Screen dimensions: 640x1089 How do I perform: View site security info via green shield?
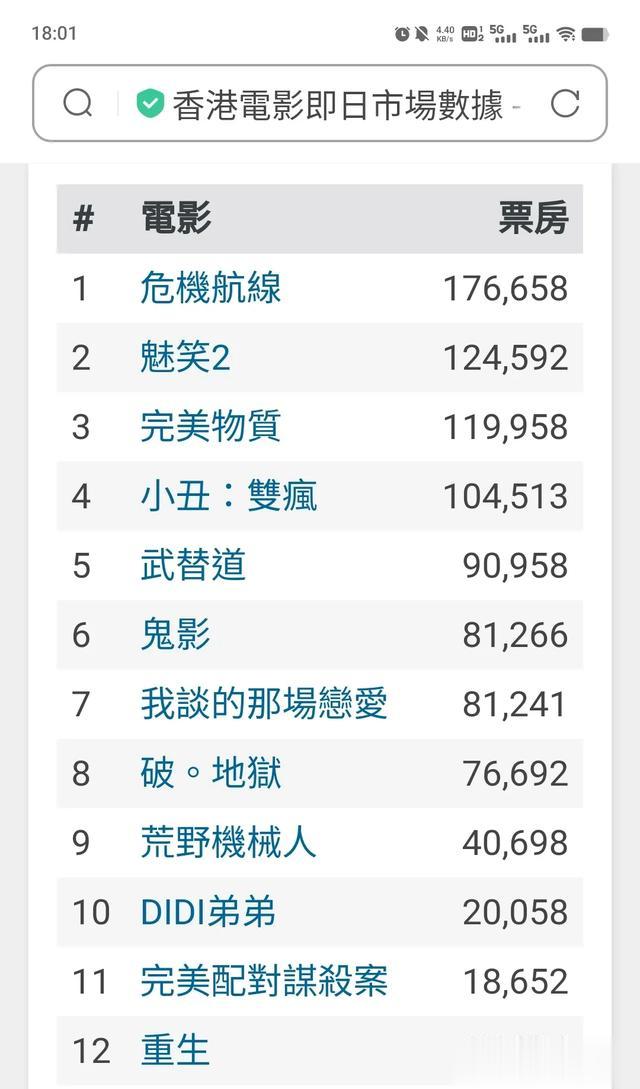point(150,104)
